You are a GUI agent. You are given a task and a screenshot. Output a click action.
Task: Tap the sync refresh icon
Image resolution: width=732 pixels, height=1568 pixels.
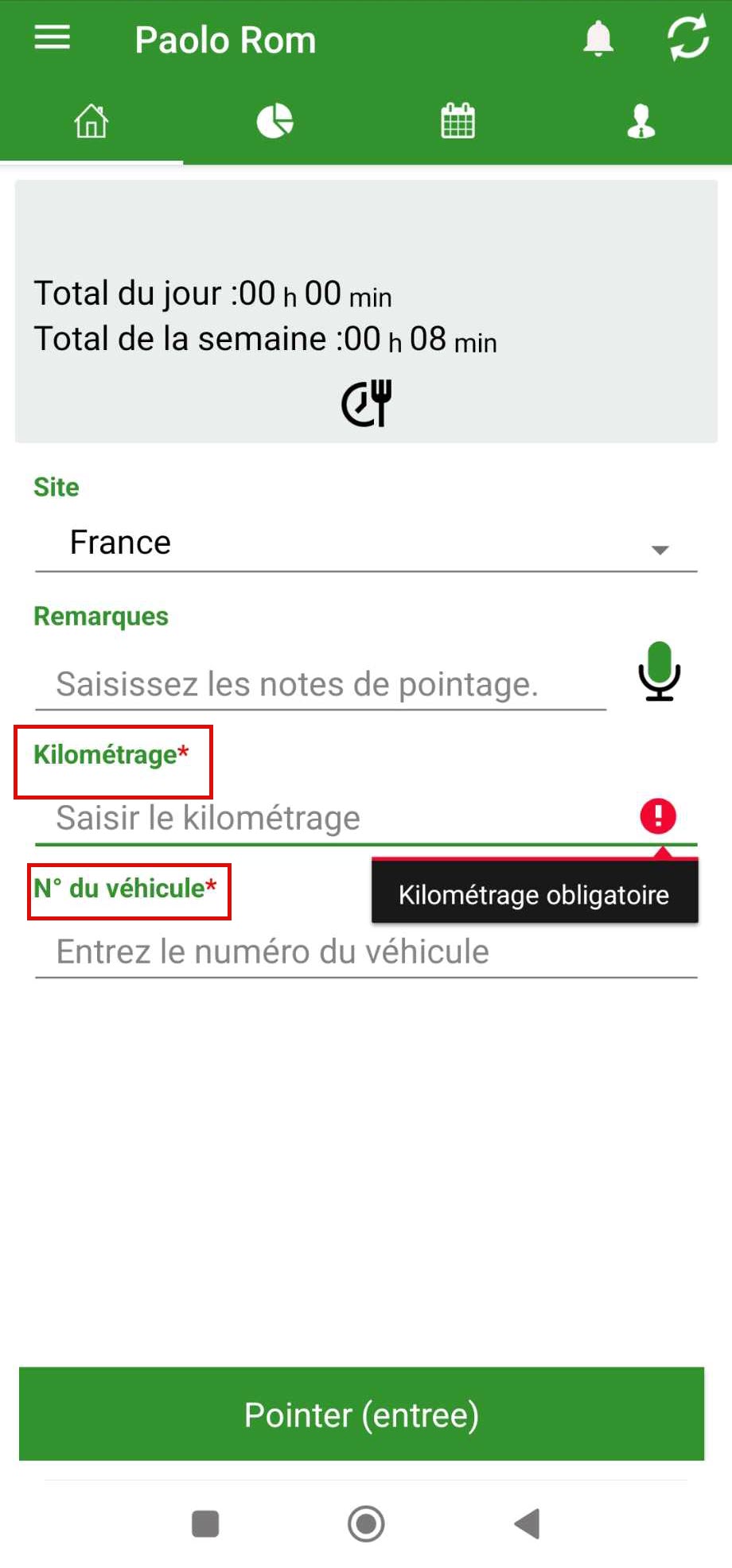[688, 37]
